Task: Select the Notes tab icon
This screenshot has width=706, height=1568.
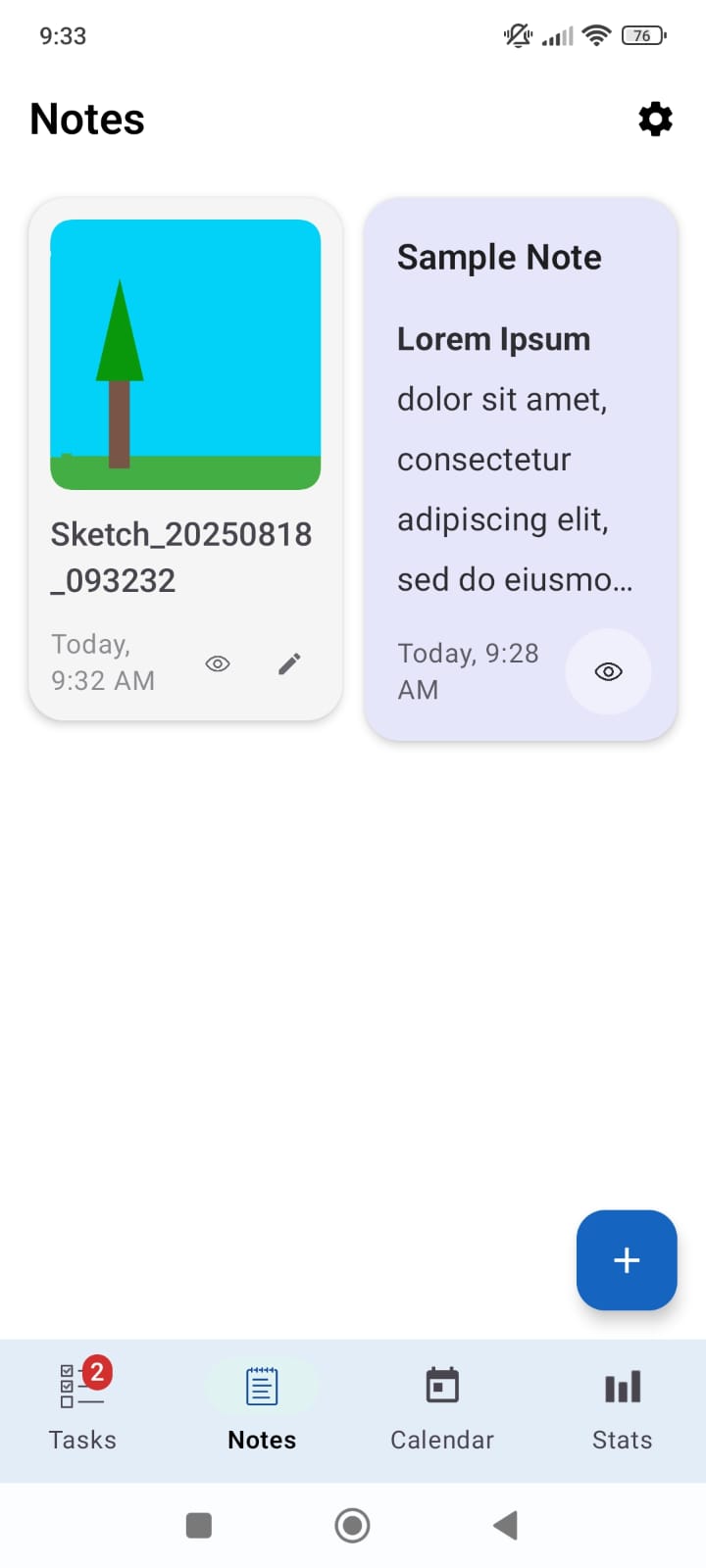Action: pos(261,1387)
